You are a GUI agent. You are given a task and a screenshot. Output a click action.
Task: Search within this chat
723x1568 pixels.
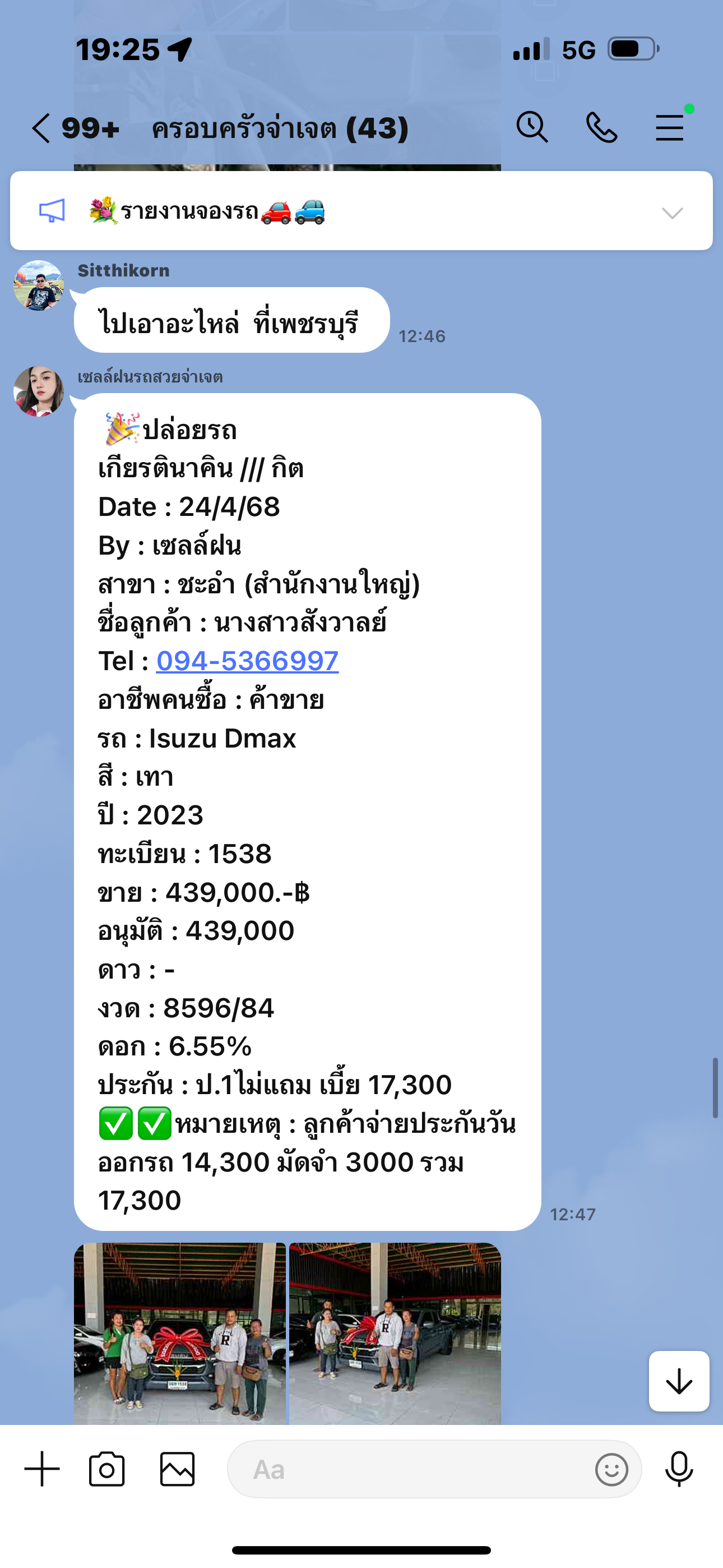click(532, 127)
